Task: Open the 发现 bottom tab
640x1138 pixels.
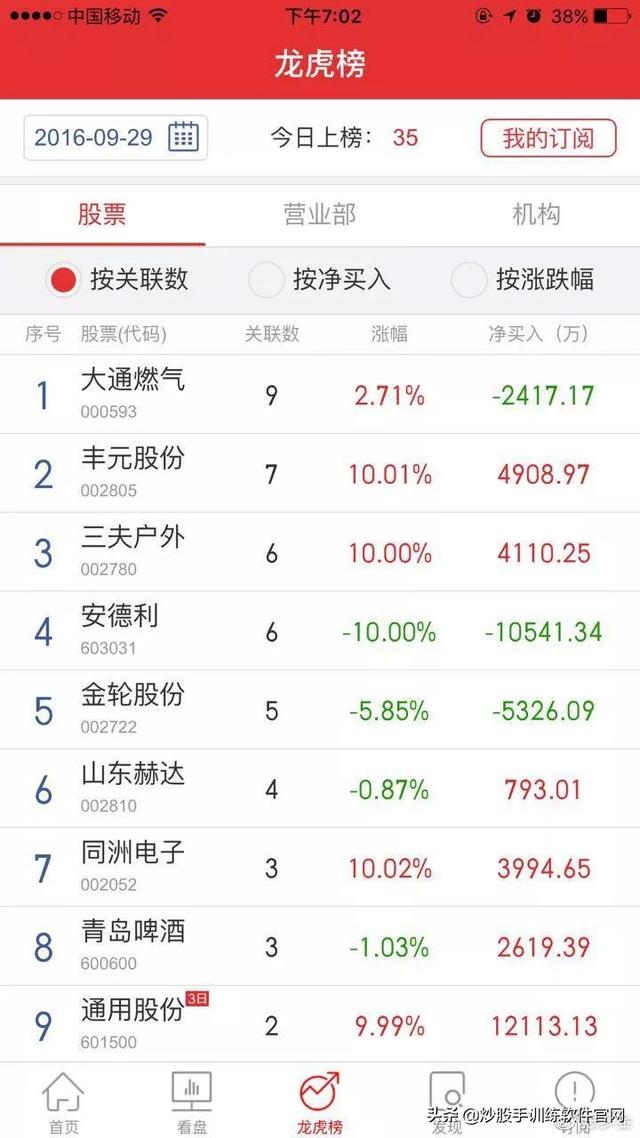Action: pos(447,1103)
